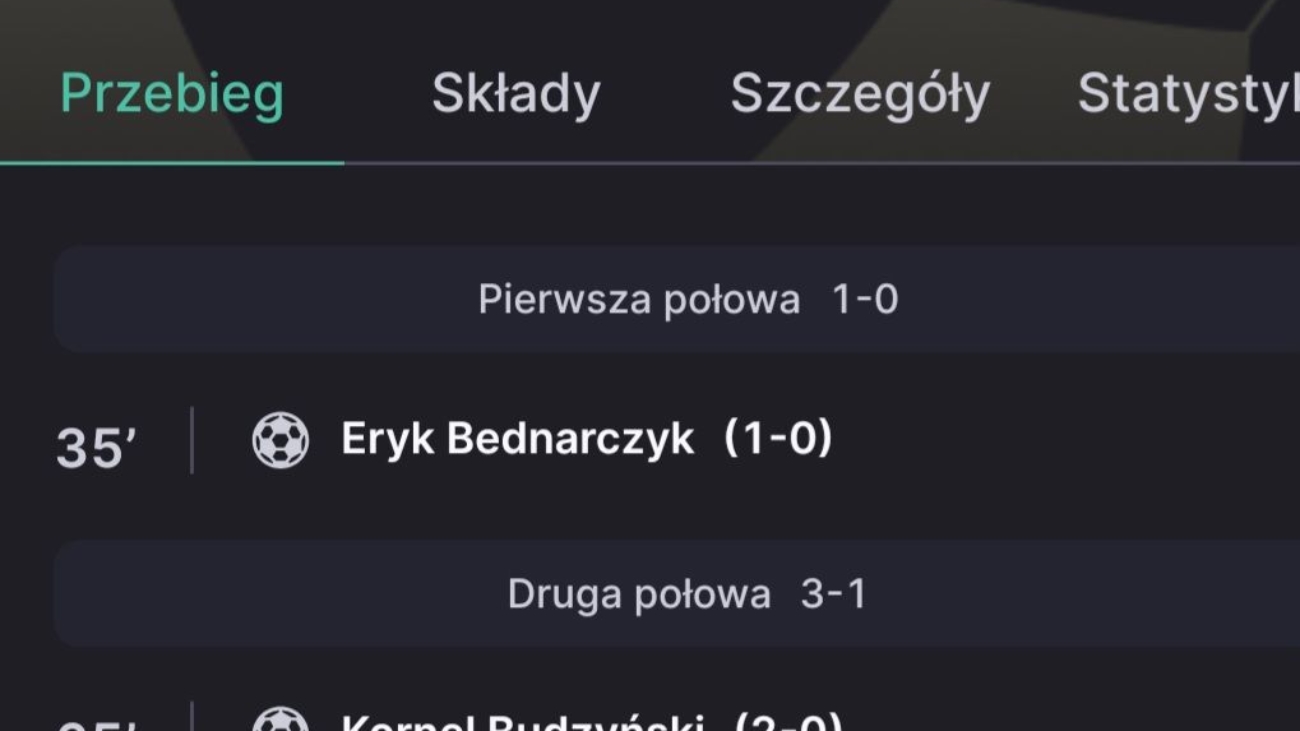Select the Szczegóły tab
The image size is (1300, 731).
(x=860, y=95)
